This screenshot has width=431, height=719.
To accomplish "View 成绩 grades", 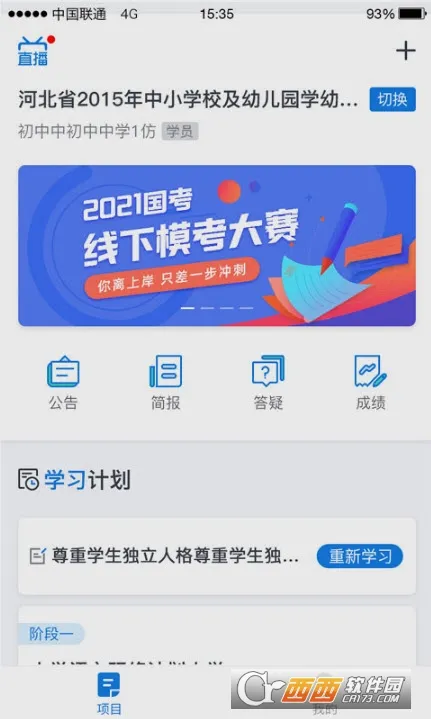I will click(371, 382).
